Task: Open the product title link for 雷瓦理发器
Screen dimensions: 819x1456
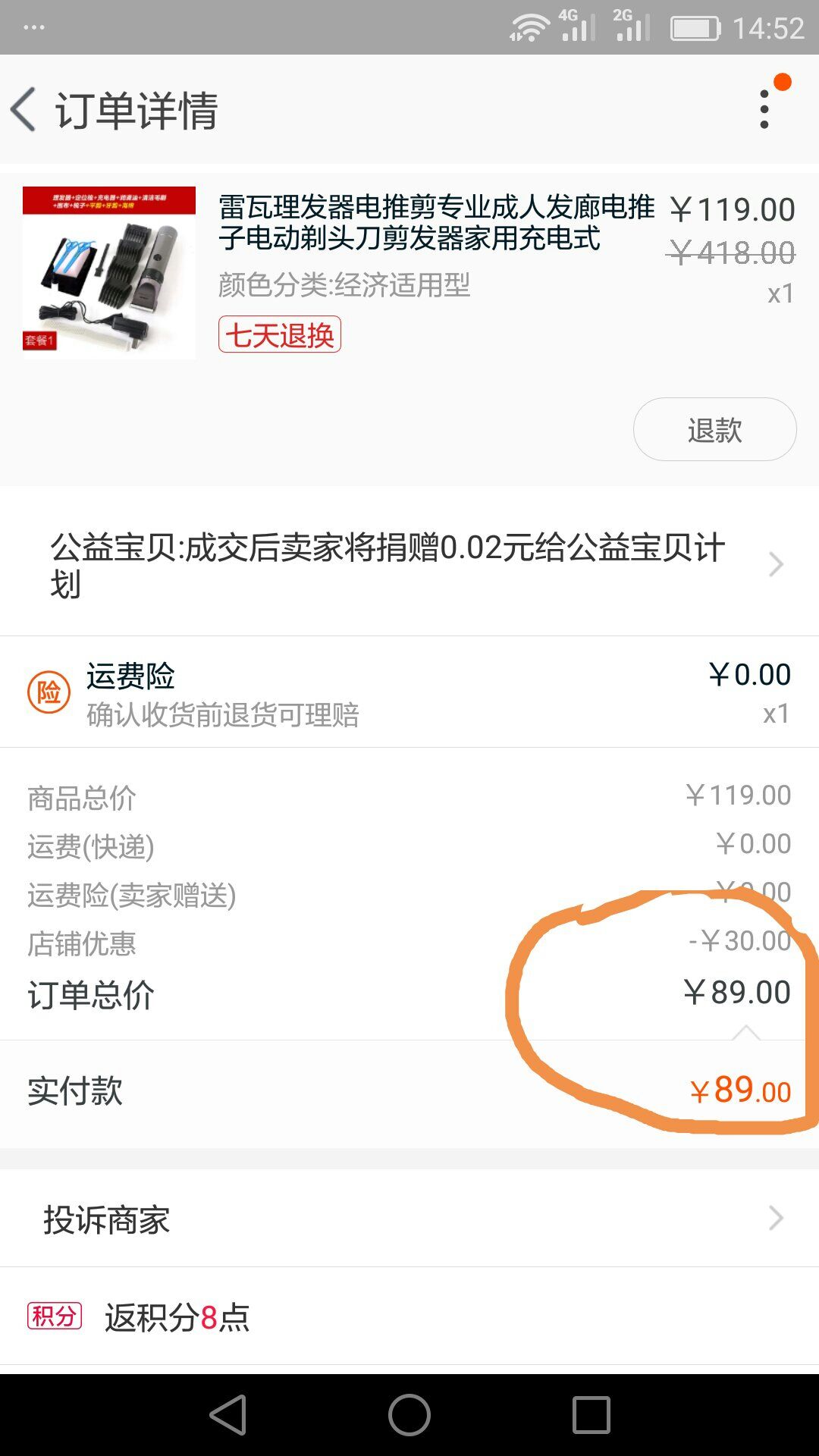Action: [x=432, y=227]
